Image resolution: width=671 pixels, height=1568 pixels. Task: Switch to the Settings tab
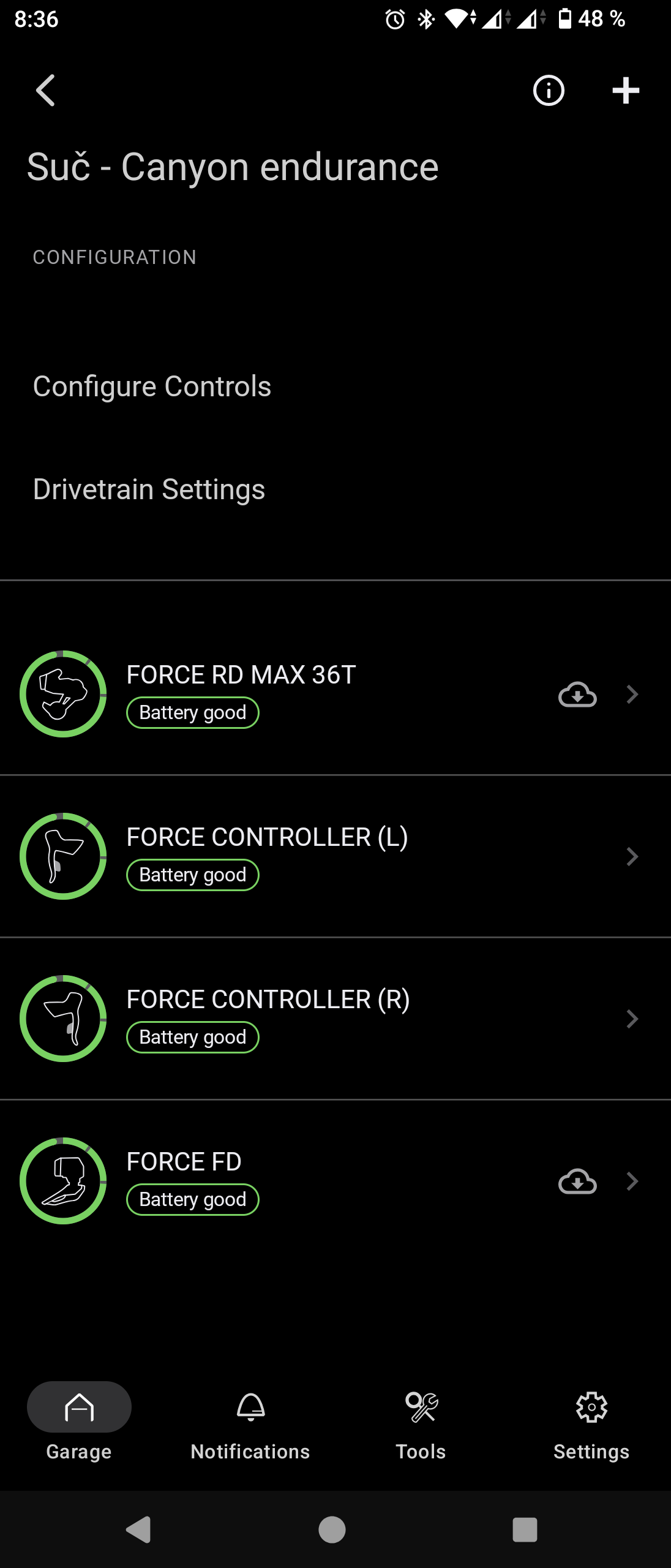coord(591,1421)
